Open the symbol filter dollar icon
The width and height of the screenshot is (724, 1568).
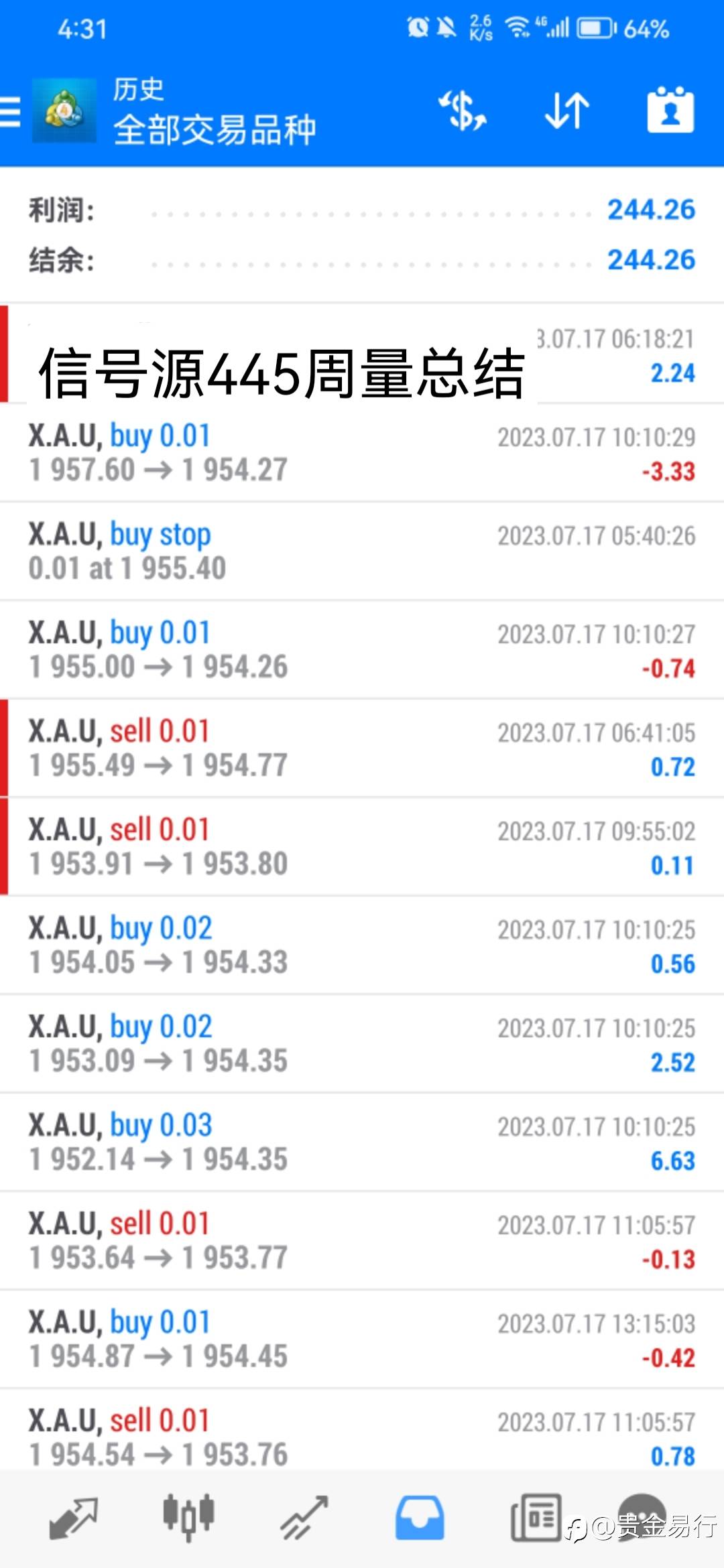(463, 111)
